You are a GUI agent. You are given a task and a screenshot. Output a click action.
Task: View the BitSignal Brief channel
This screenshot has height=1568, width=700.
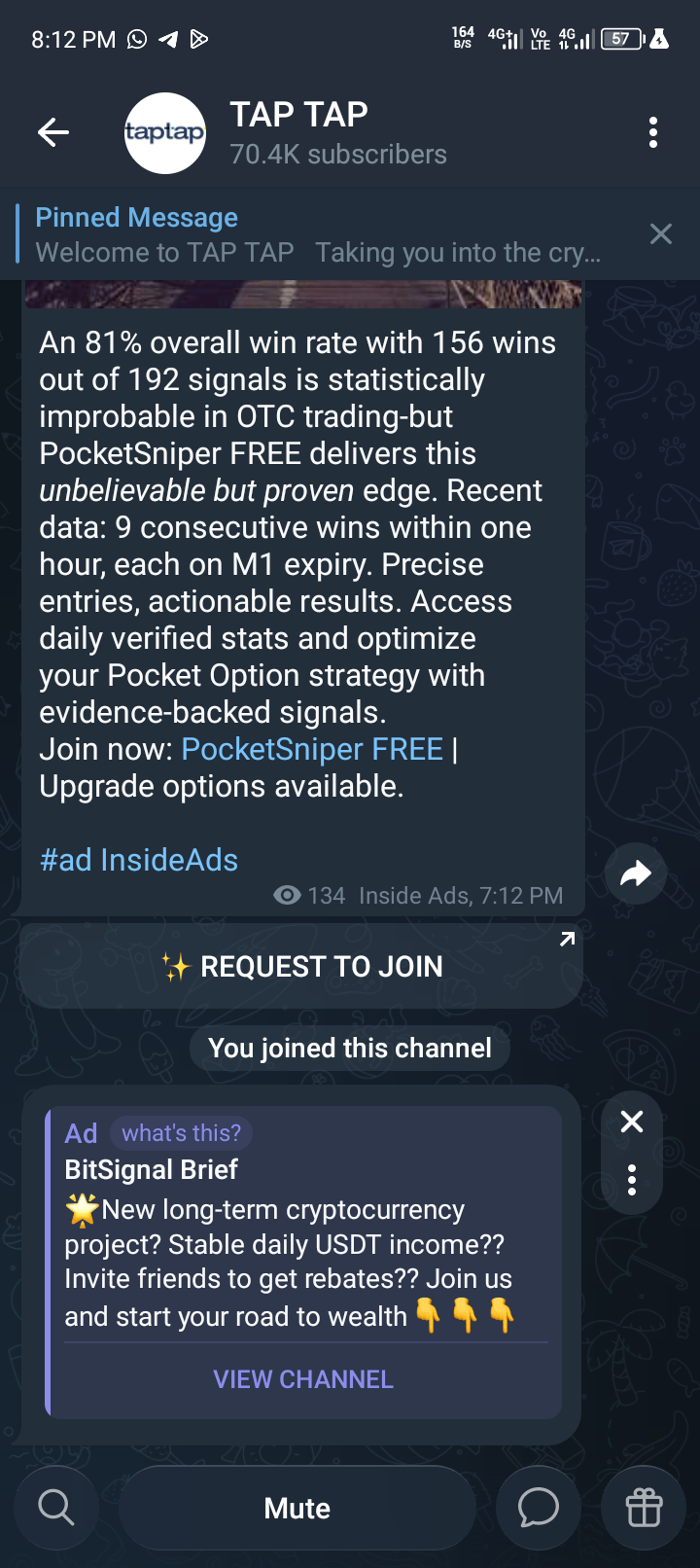point(303,1379)
